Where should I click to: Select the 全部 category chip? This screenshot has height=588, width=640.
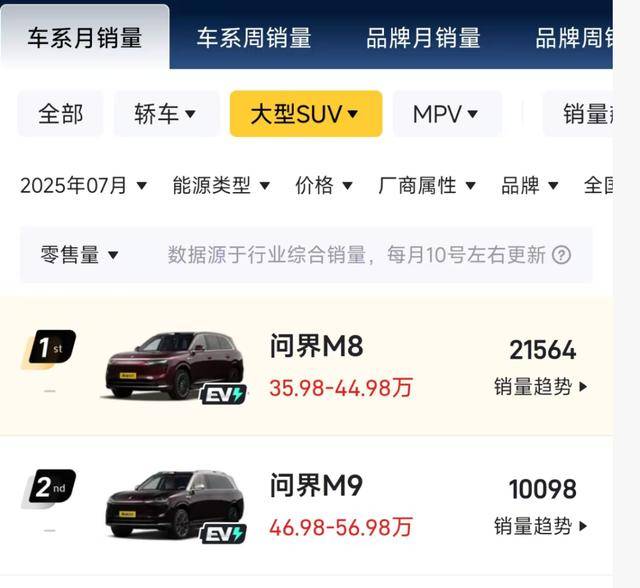(x=60, y=114)
